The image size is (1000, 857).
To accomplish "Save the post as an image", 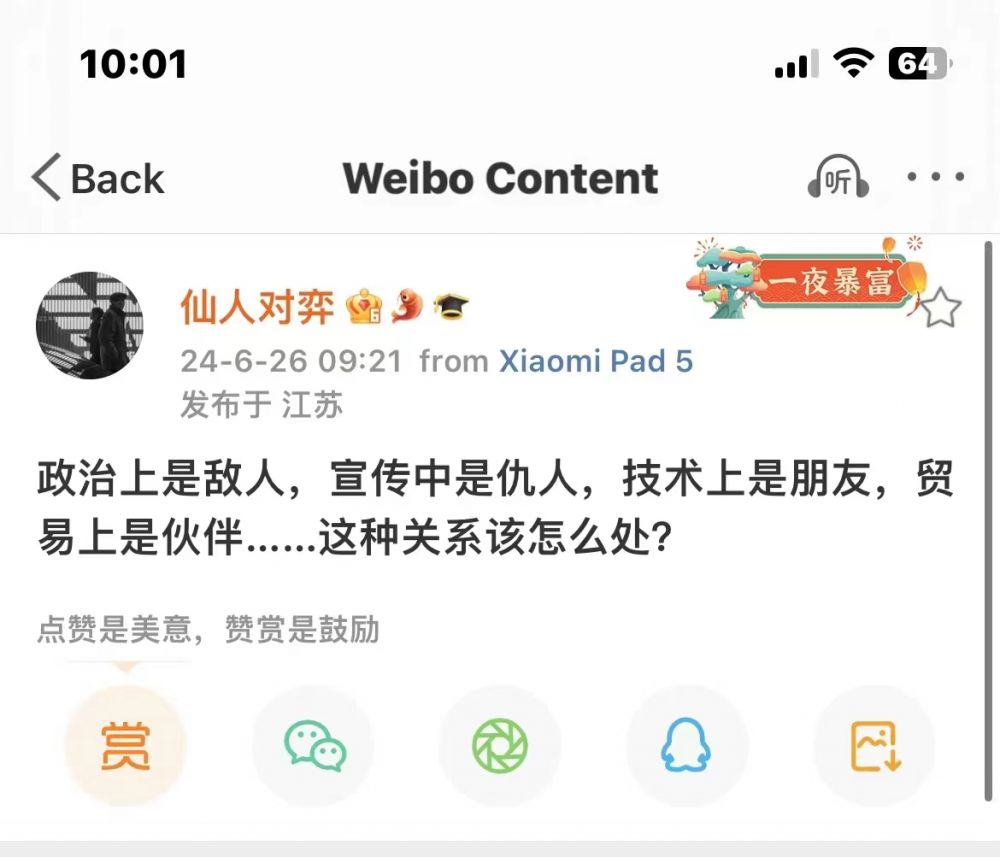I will click(875, 746).
